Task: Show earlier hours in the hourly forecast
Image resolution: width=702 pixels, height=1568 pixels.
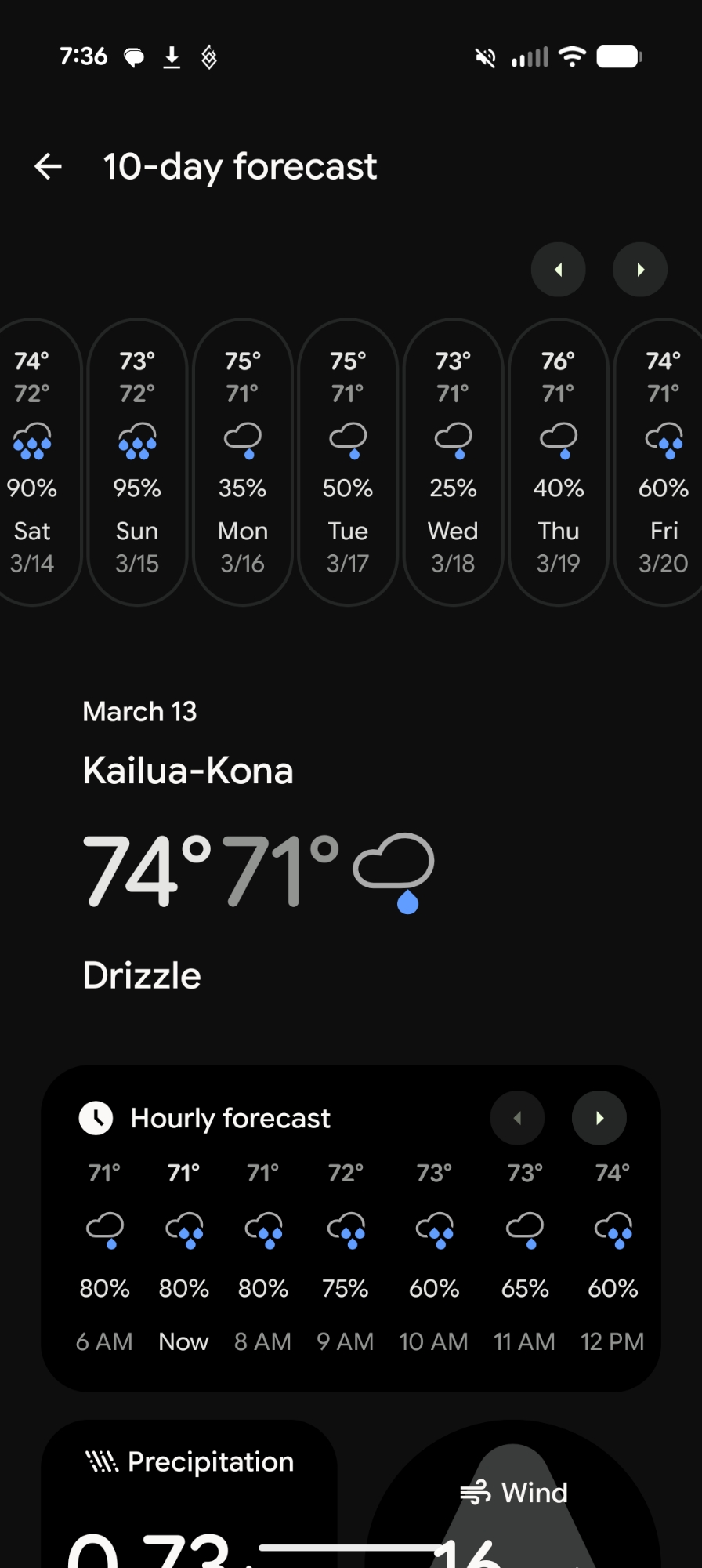Action: 517,1118
